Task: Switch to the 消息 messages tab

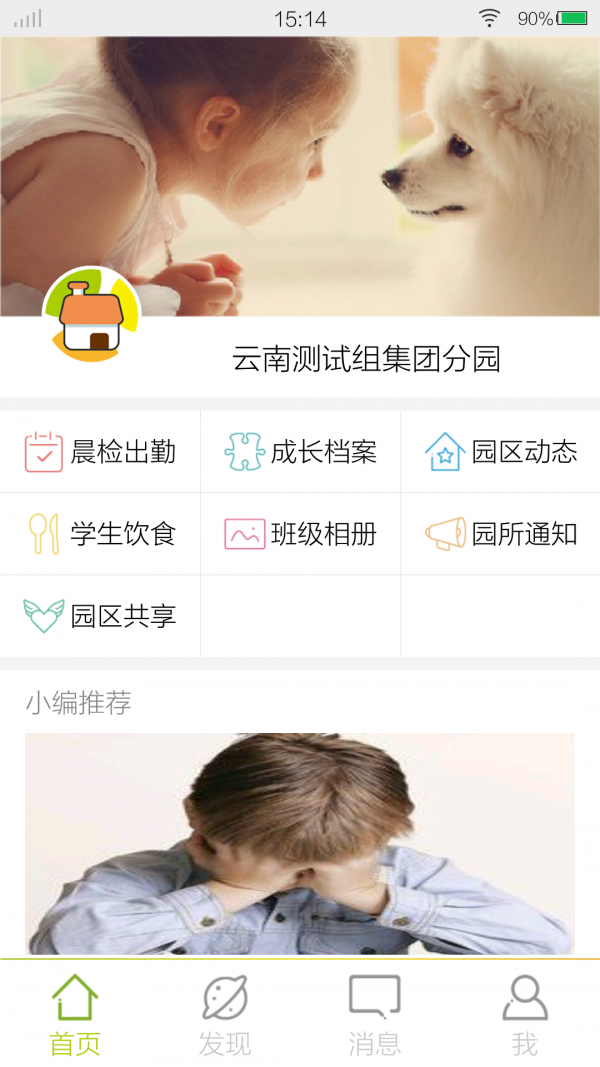Action: (375, 1014)
